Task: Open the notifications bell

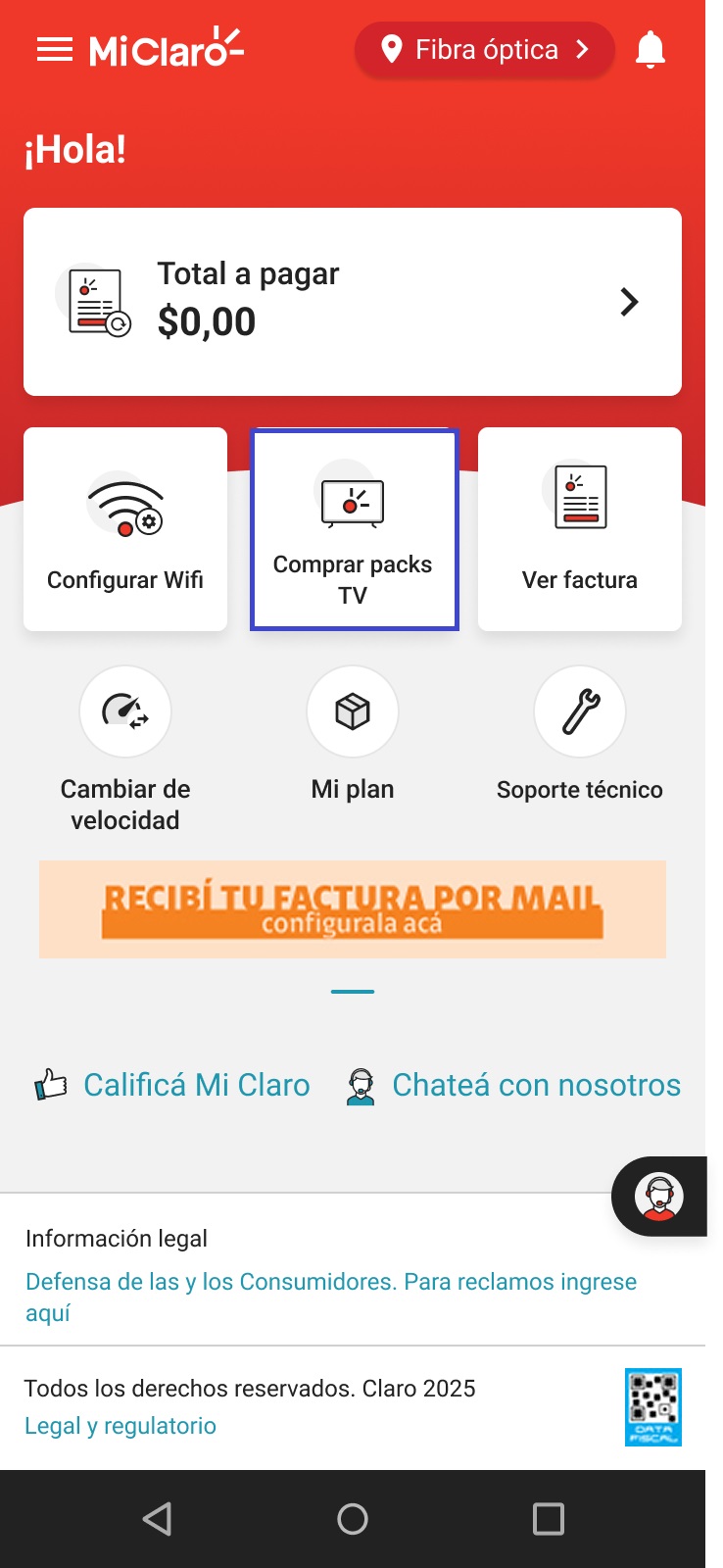Action: pyautogui.click(x=651, y=50)
